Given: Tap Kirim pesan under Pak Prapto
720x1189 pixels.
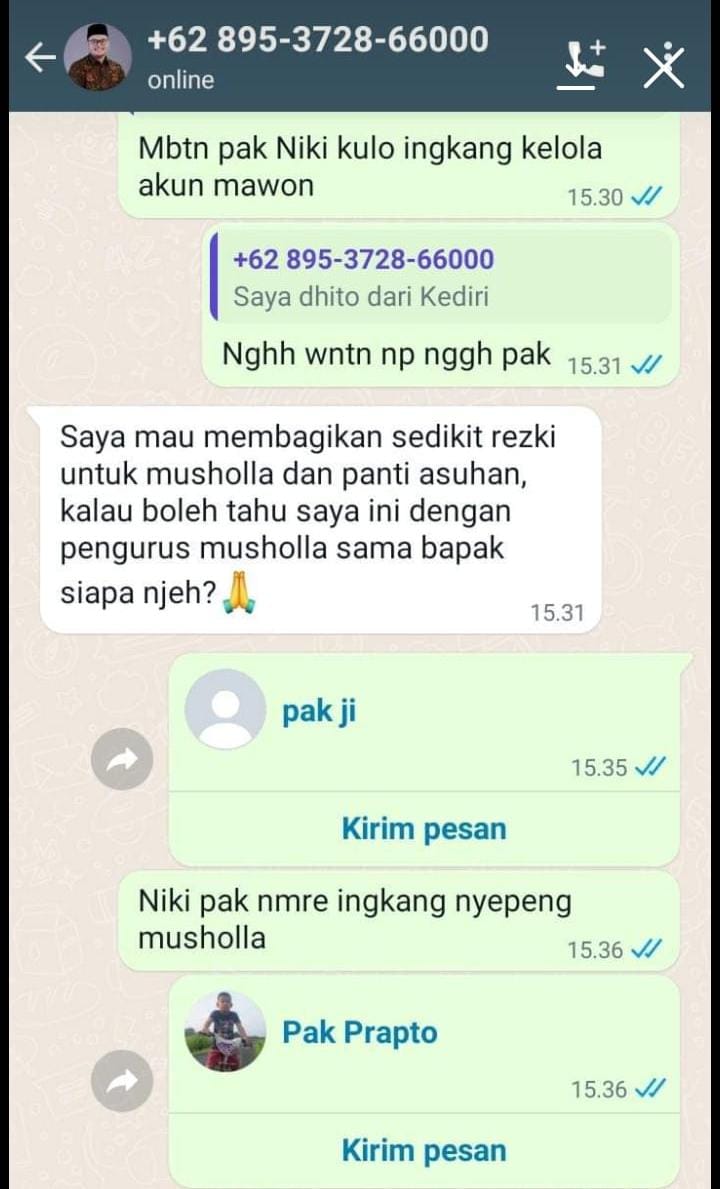Looking at the screenshot, I should point(424,1150).
